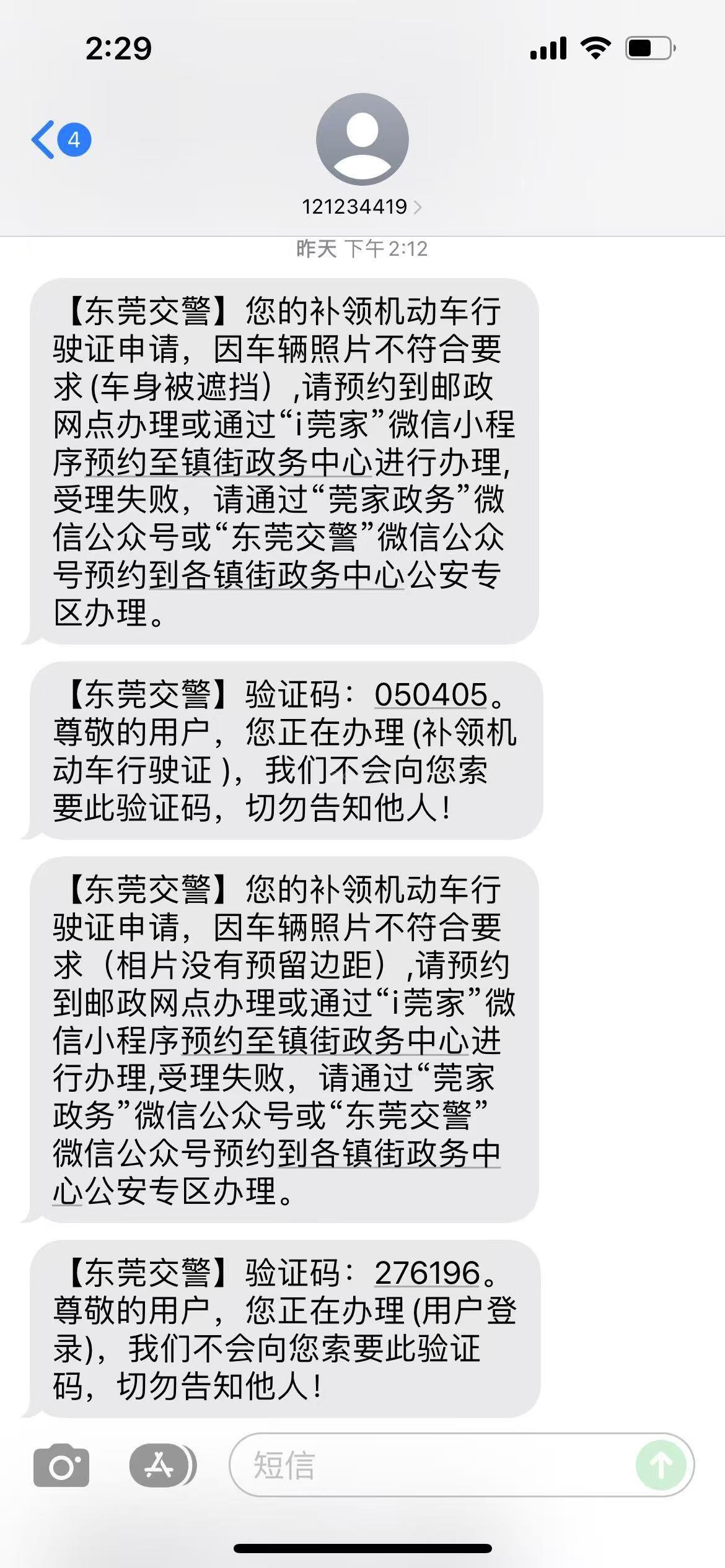Image resolution: width=725 pixels, height=1568 pixels.
Task: Send the message with the arrow button
Action: pyautogui.click(x=661, y=1466)
